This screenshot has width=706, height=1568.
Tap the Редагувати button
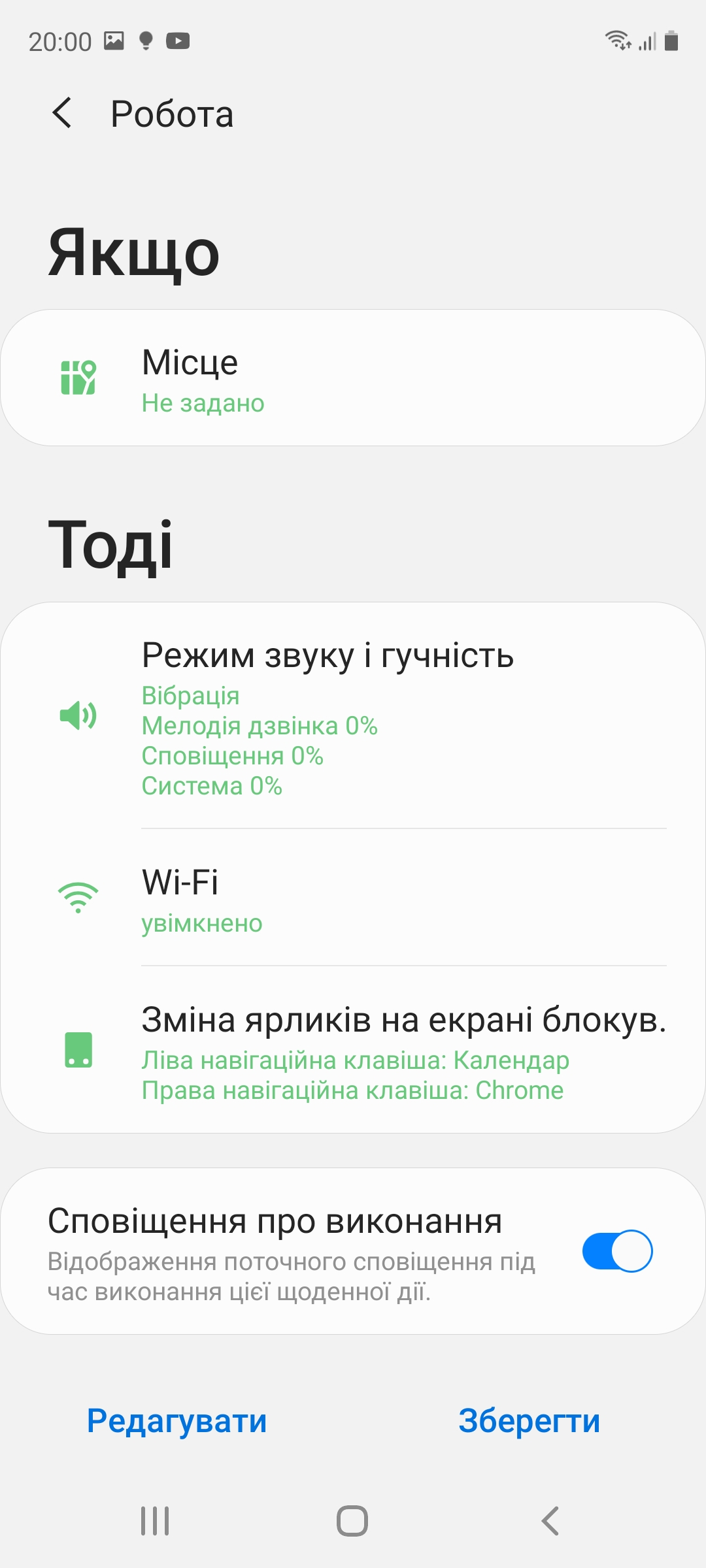click(x=177, y=1421)
